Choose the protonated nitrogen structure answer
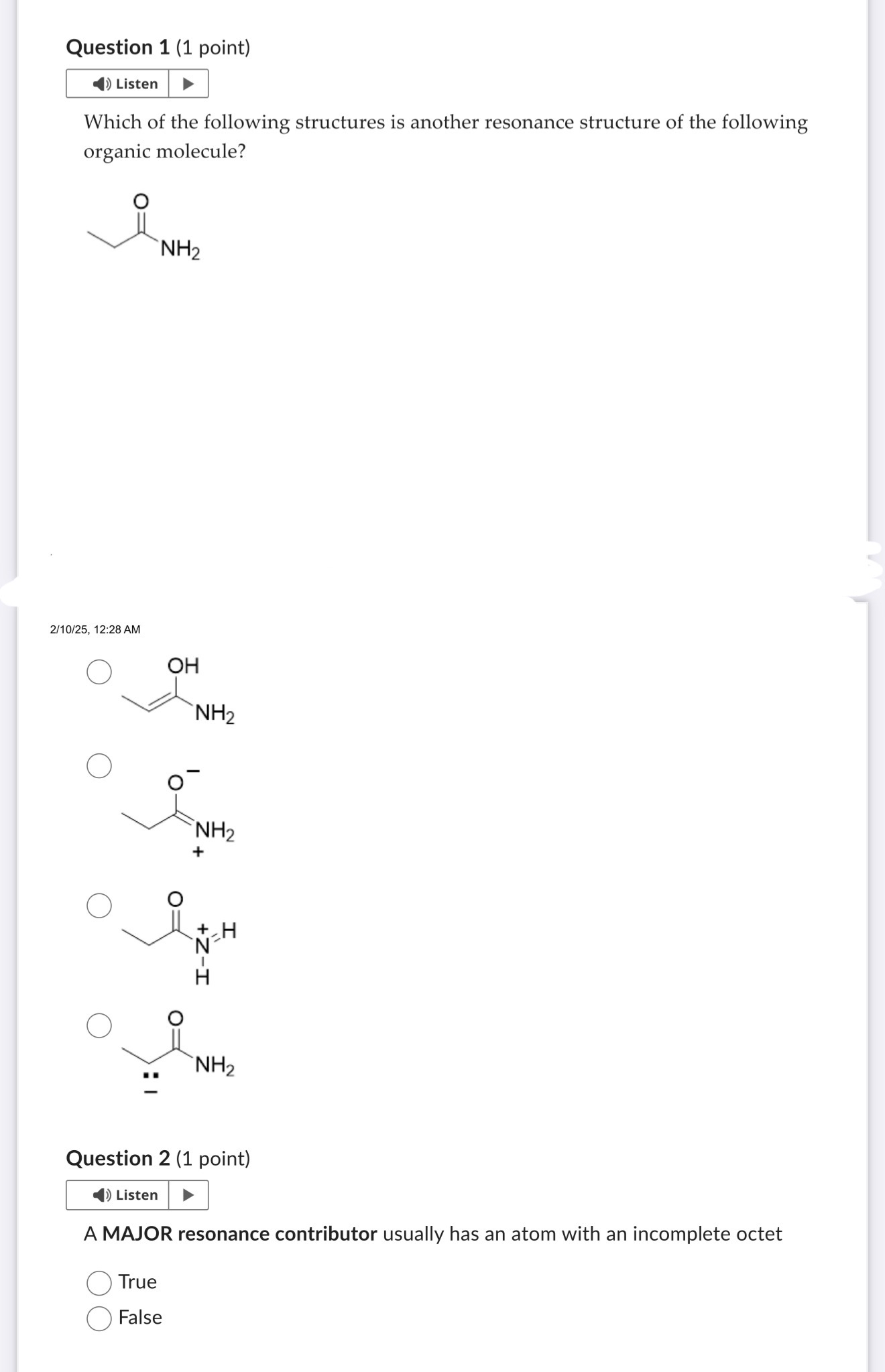Image resolution: width=885 pixels, height=1372 pixels. point(99,905)
